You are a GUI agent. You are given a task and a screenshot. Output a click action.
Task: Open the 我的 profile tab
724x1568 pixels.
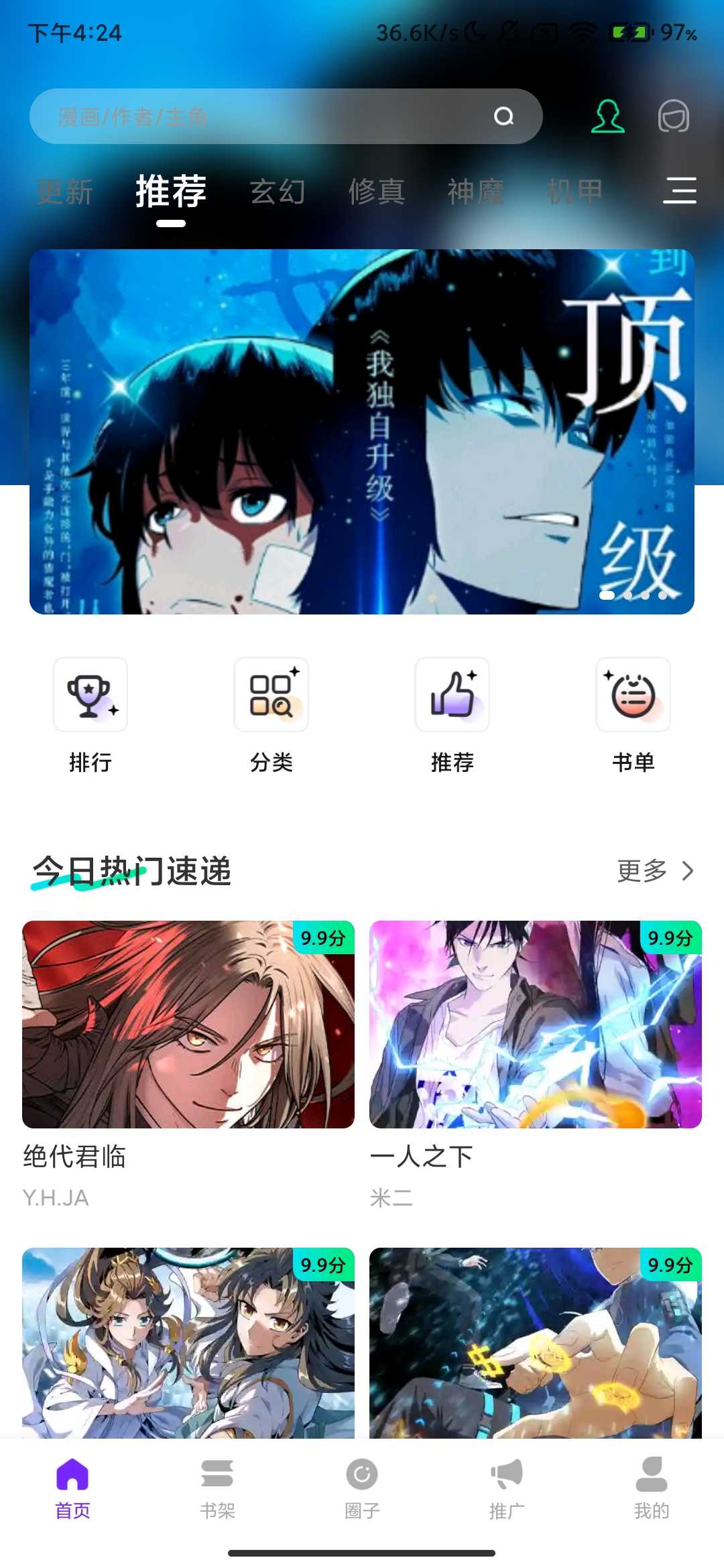pyautogui.click(x=652, y=1488)
